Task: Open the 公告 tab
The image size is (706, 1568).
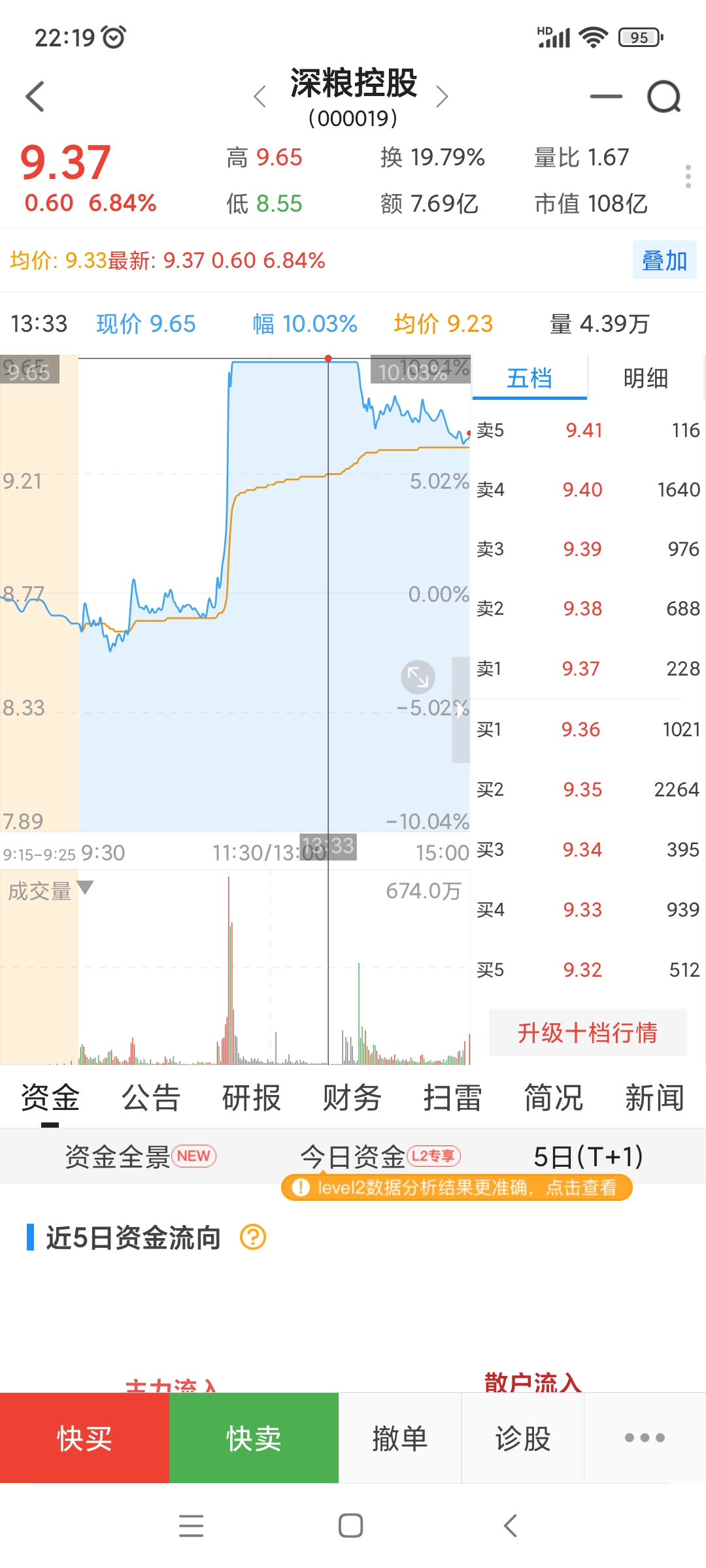Action: pos(151,1098)
